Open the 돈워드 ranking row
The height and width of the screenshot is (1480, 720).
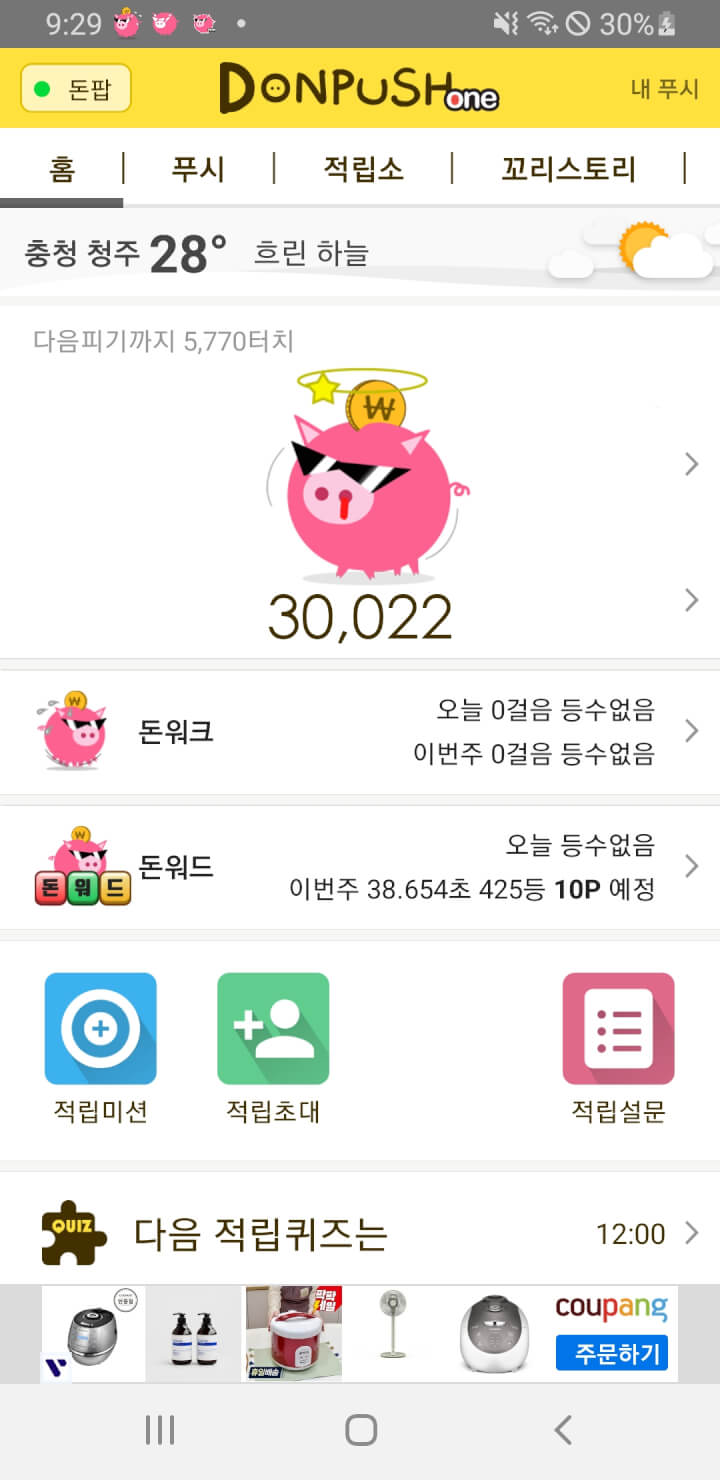coord(360,866)
